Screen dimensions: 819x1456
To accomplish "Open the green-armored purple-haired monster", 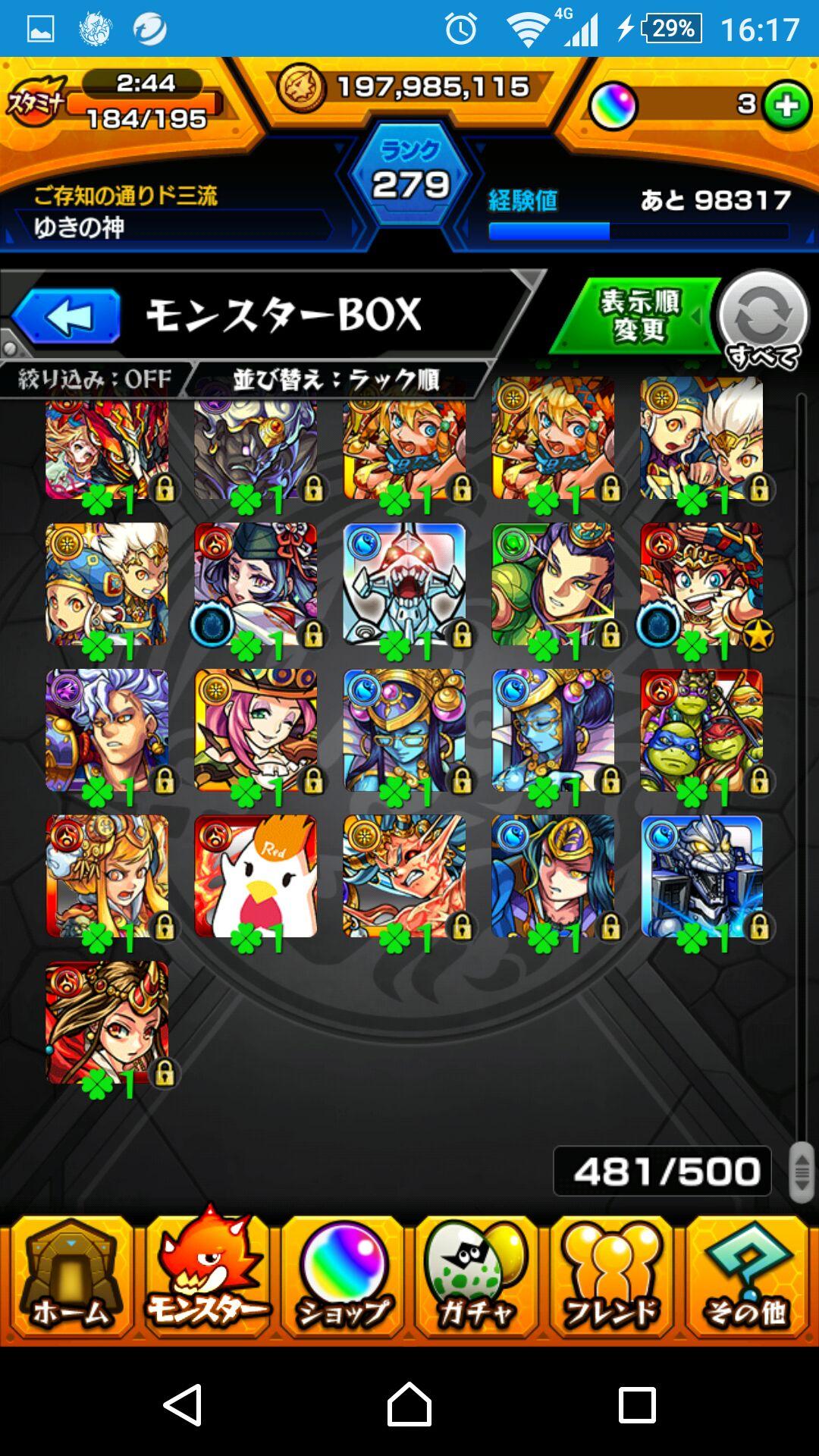I will (x=553, y=584).
